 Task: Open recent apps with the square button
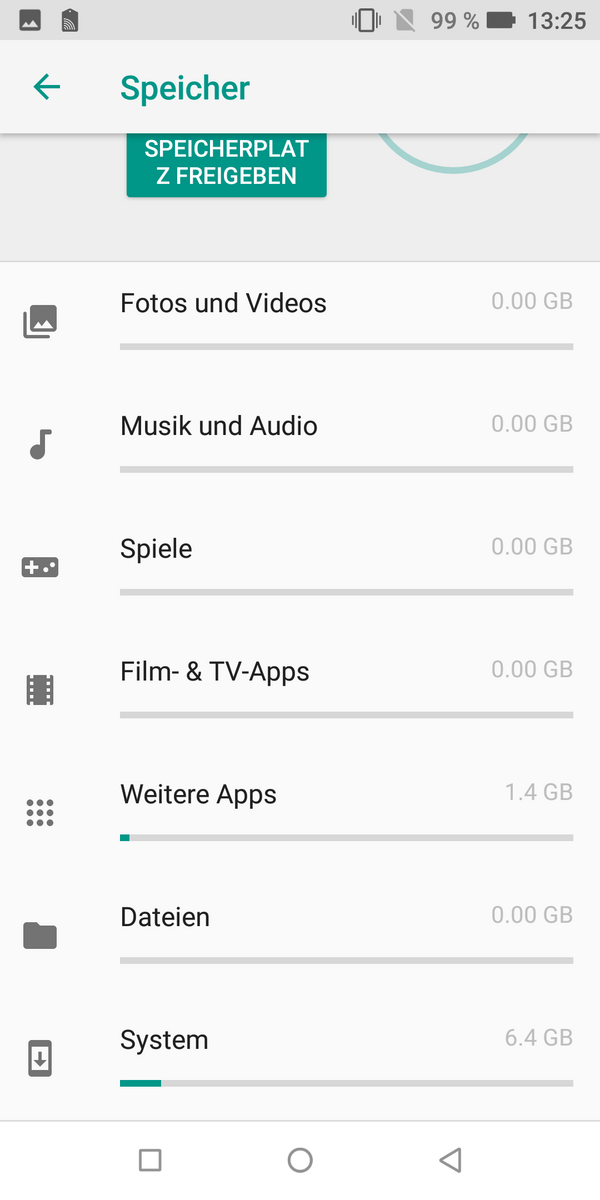[150, 1160]
